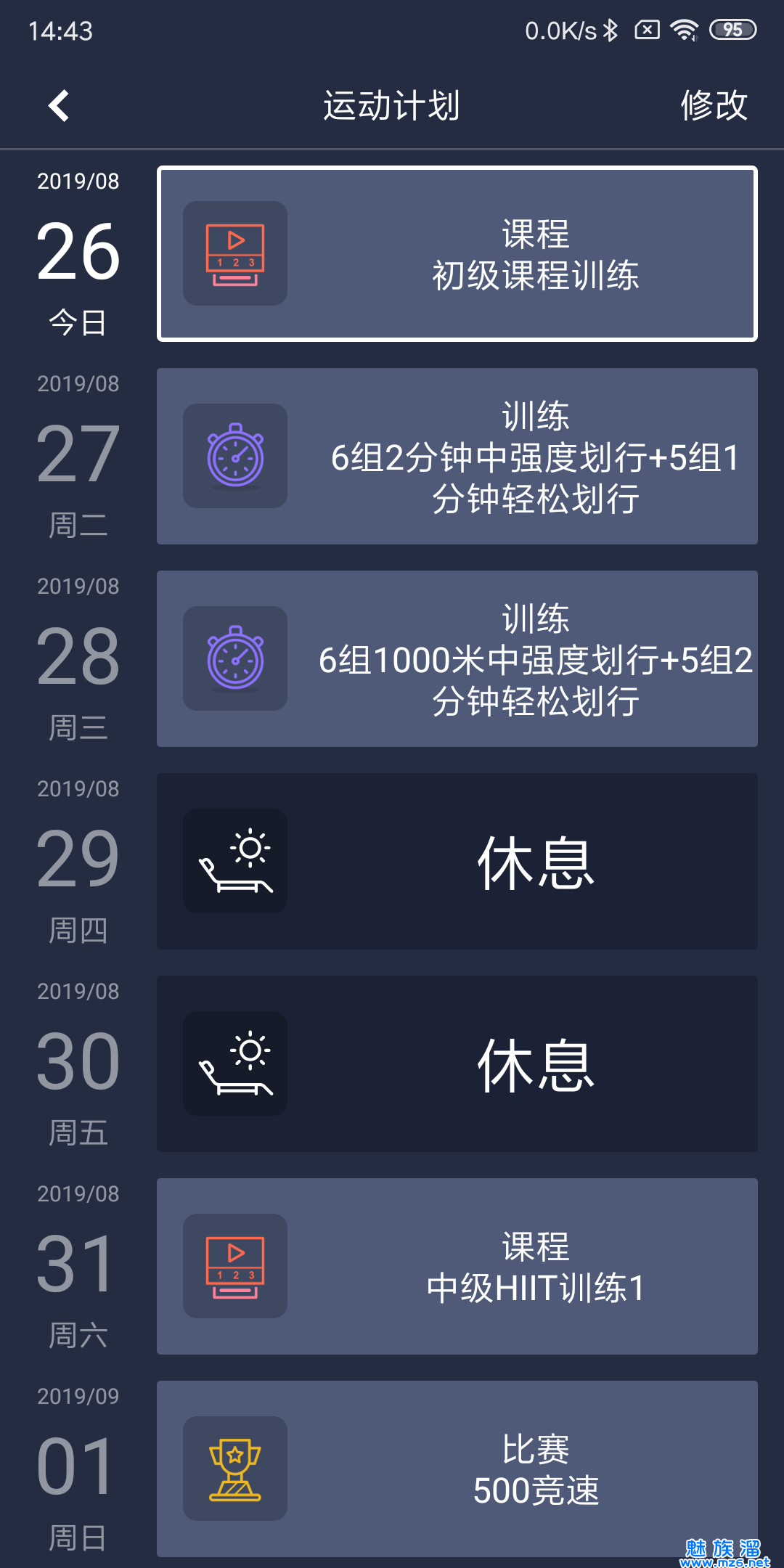Open the 比赛 500竞速 card
This screenshot has width=784, height=1568.
click(x=457, y=1469)
